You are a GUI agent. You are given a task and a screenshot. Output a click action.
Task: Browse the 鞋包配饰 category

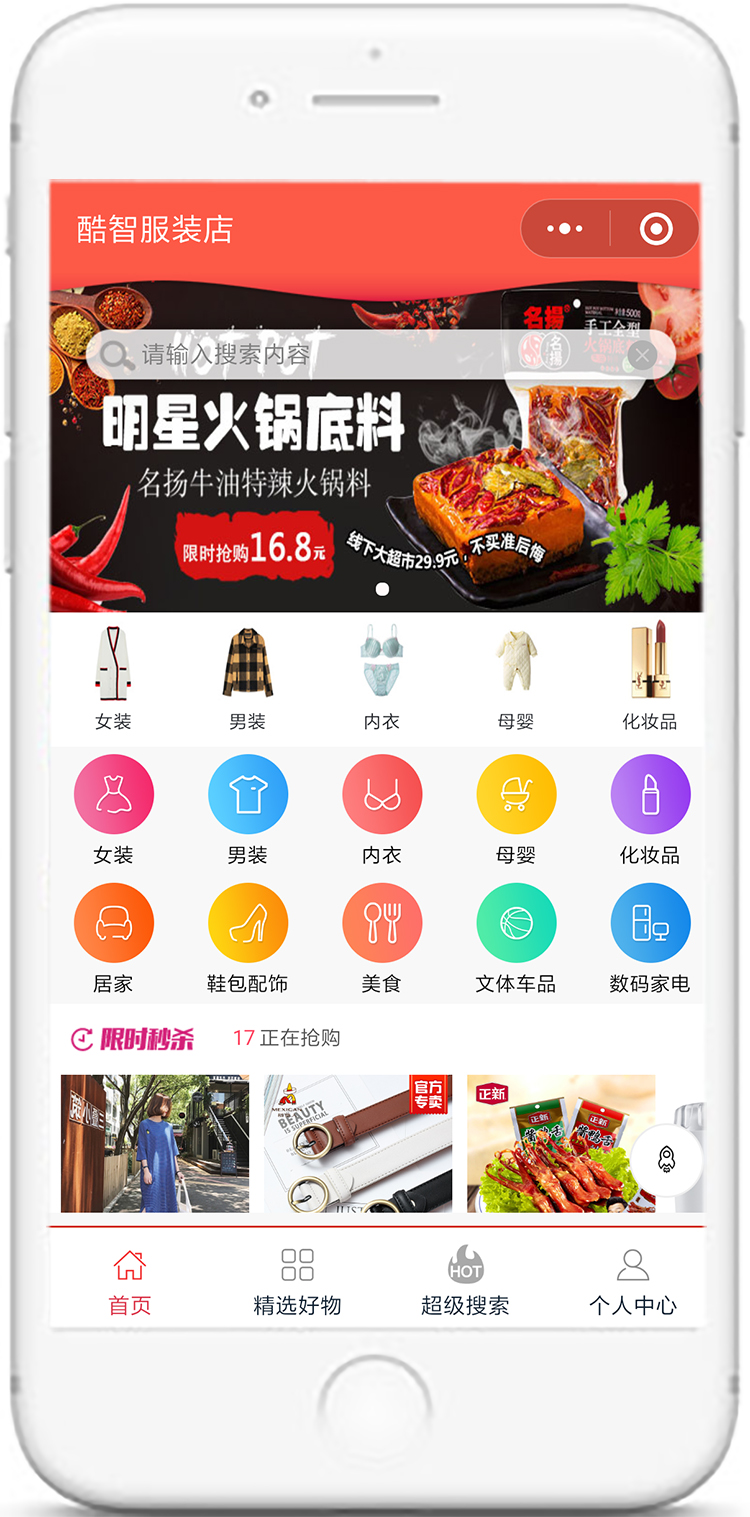[247, 924]
